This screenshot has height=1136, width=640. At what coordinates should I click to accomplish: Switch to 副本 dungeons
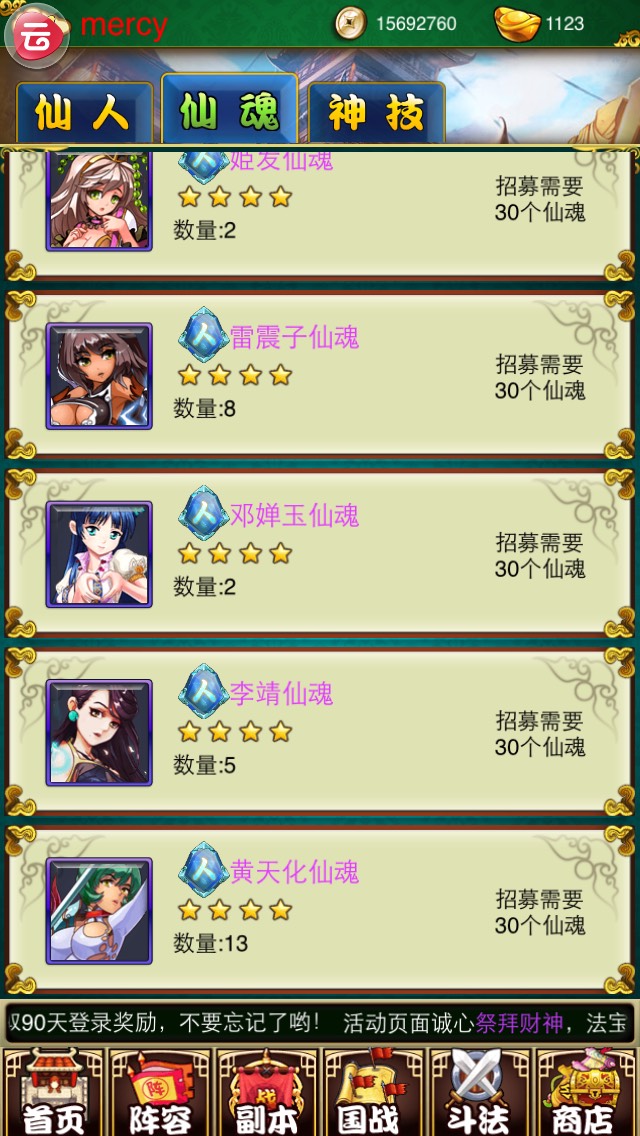(267, 1092)
